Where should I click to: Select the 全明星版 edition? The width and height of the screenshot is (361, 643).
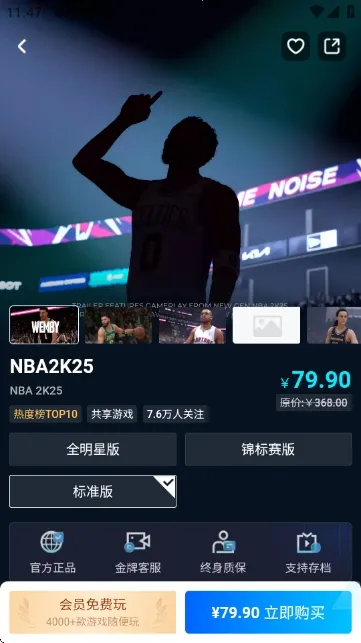tap(93, 449)
